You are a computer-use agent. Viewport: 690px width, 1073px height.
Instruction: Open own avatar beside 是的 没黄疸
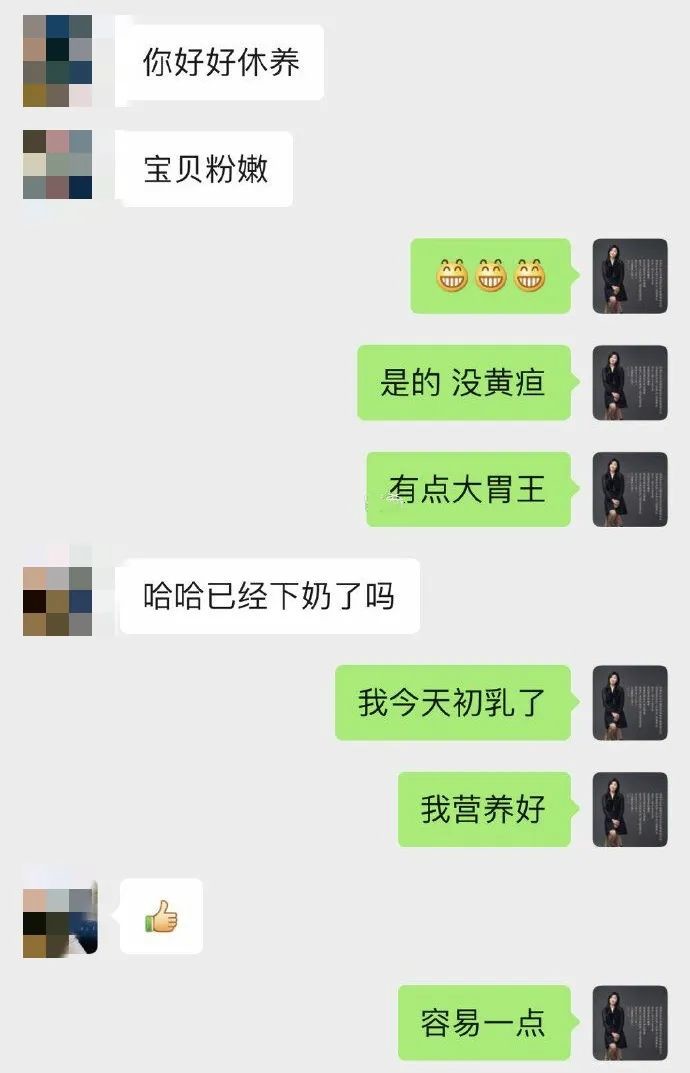coord(630,383)
